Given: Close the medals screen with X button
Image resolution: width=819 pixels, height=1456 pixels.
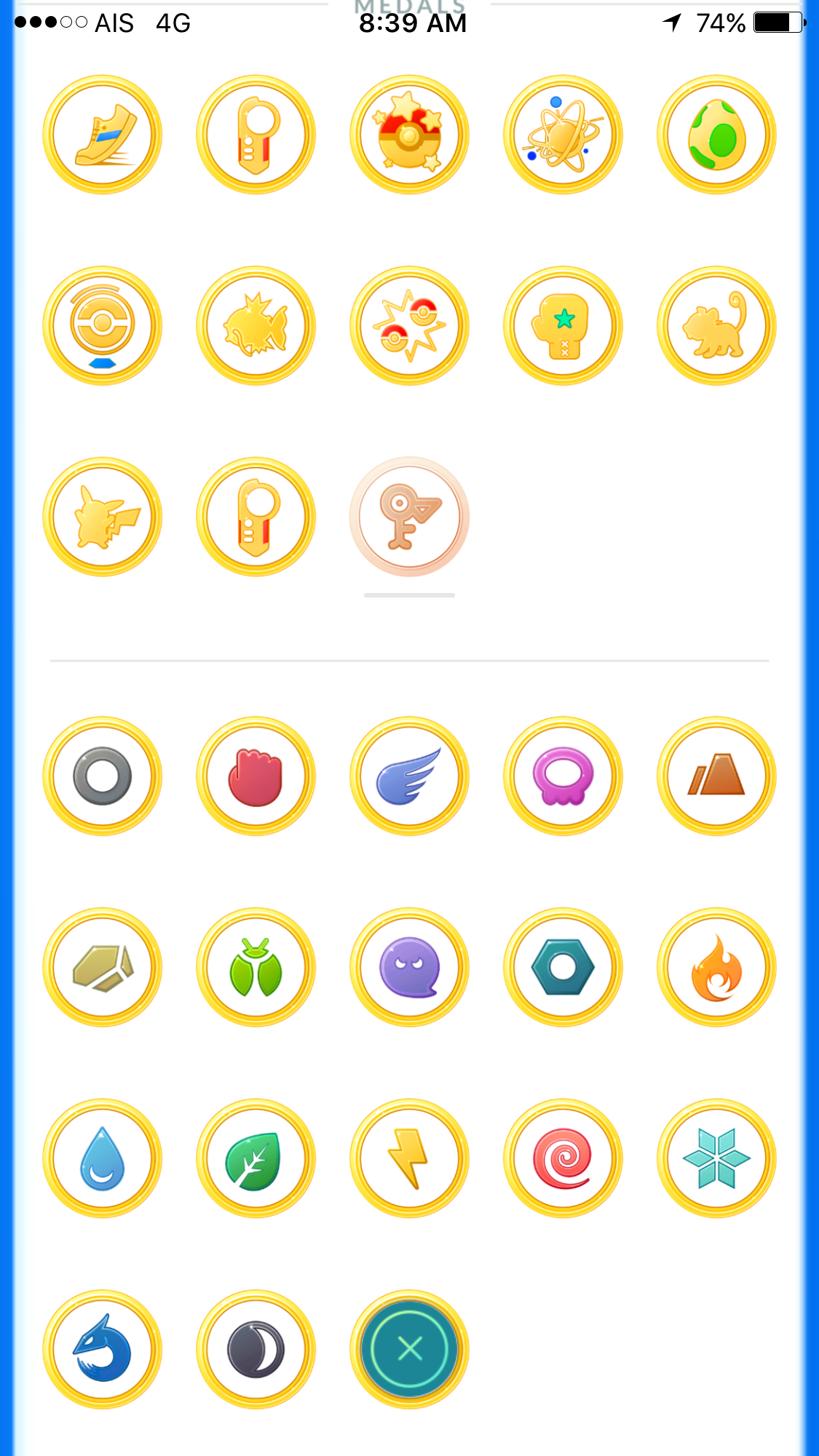Looking at the screenshot, I should coord(410,1350).
